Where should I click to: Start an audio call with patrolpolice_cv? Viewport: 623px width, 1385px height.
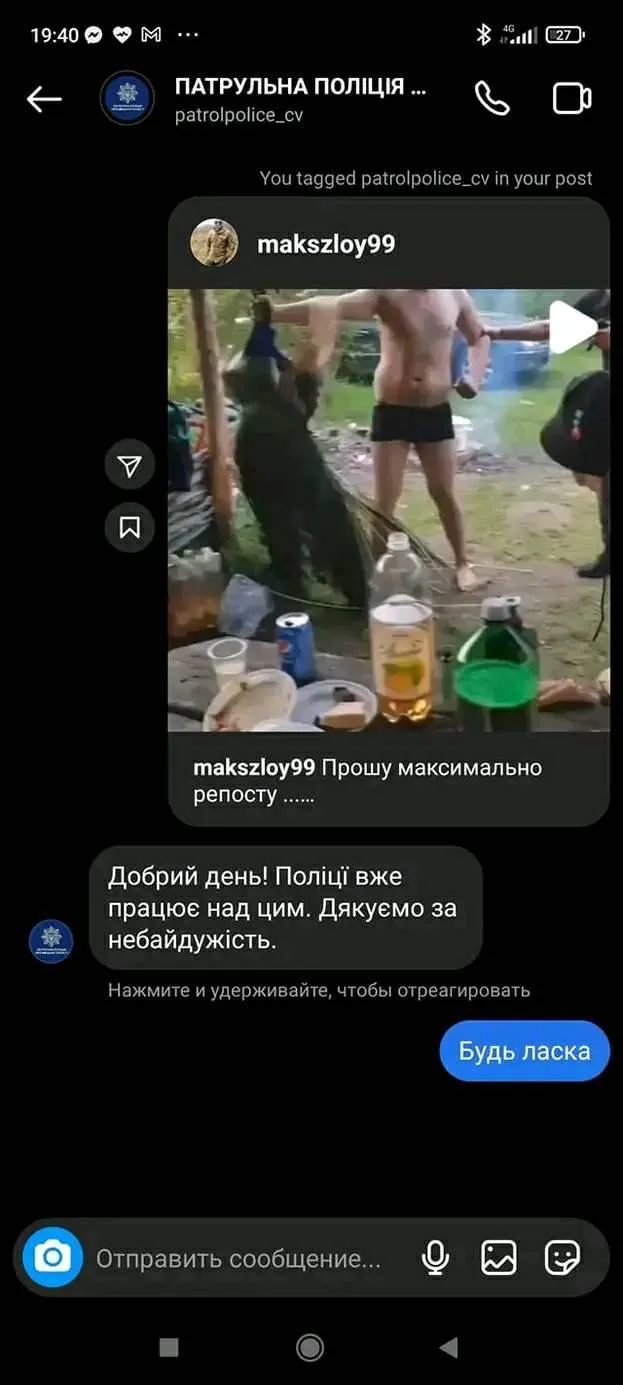point(492,99)
